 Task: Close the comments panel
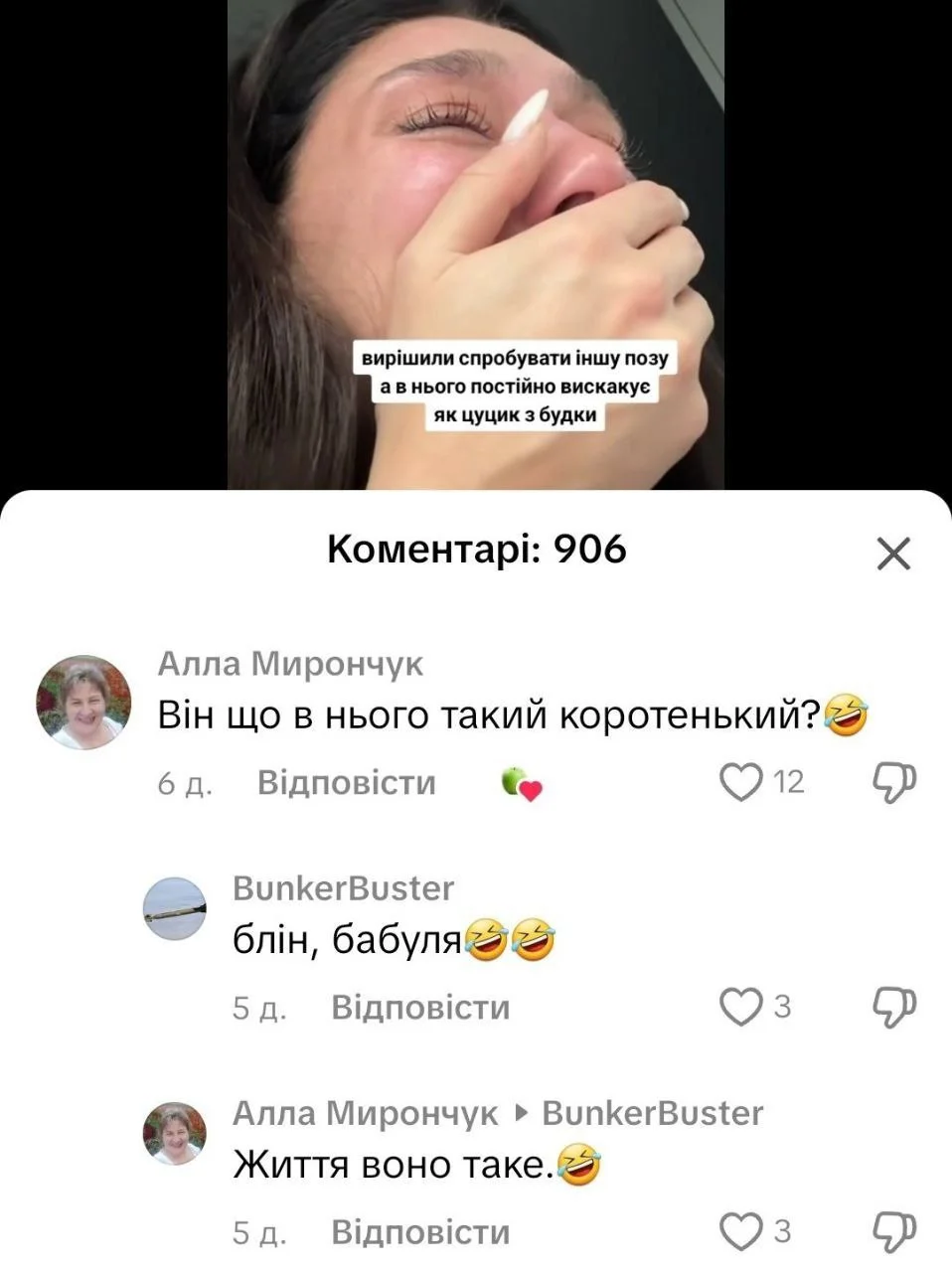(x=893, y=554)
